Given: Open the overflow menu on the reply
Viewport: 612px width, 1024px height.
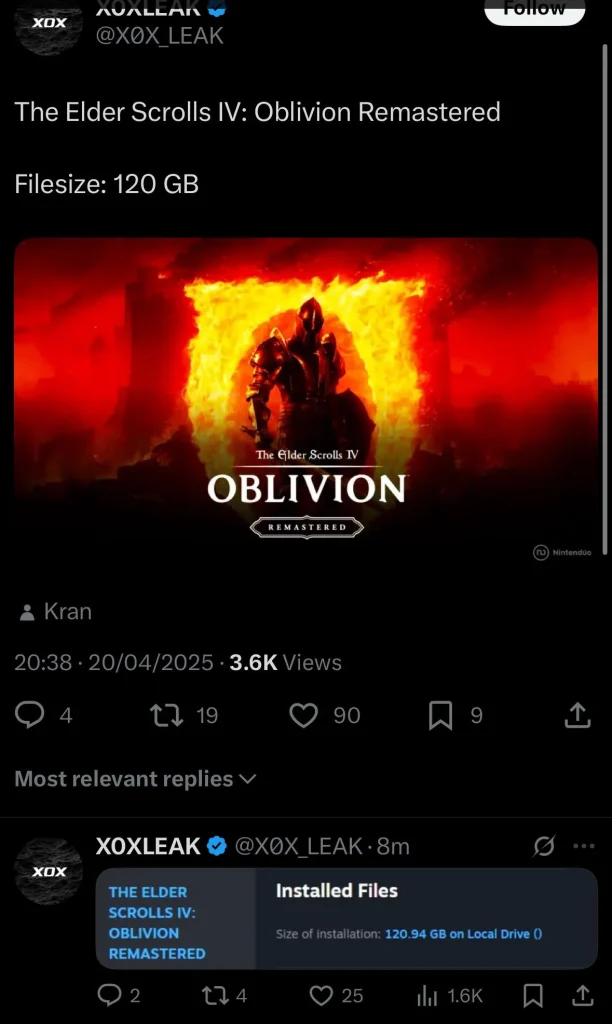Looking at the screenshot, I should click(x=584, y=846).
